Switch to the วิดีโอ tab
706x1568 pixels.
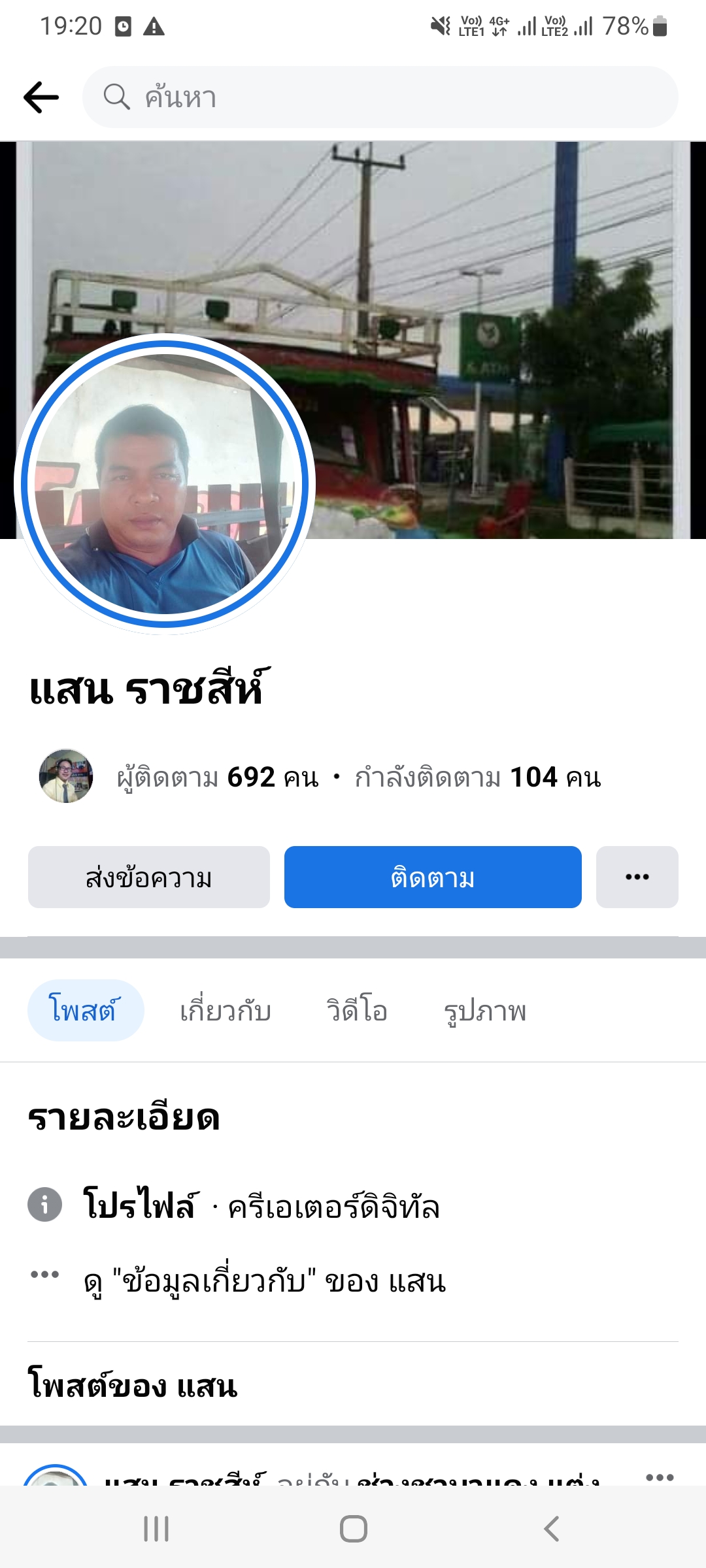point(357,1011)
